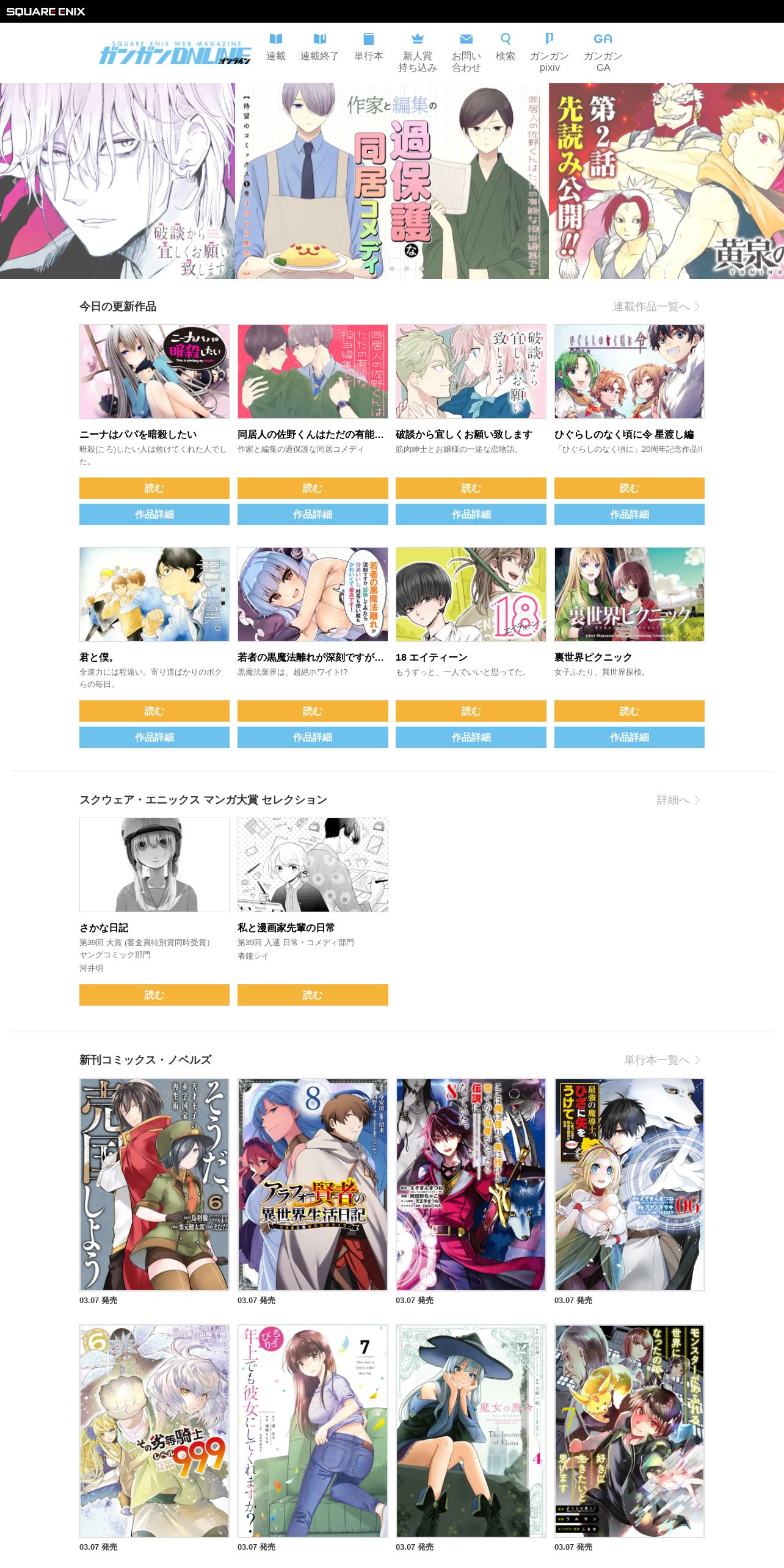Viewport: 784px width, 1568px height.
Task: Go to 単行本 (books) section
Action: point(368,48)
